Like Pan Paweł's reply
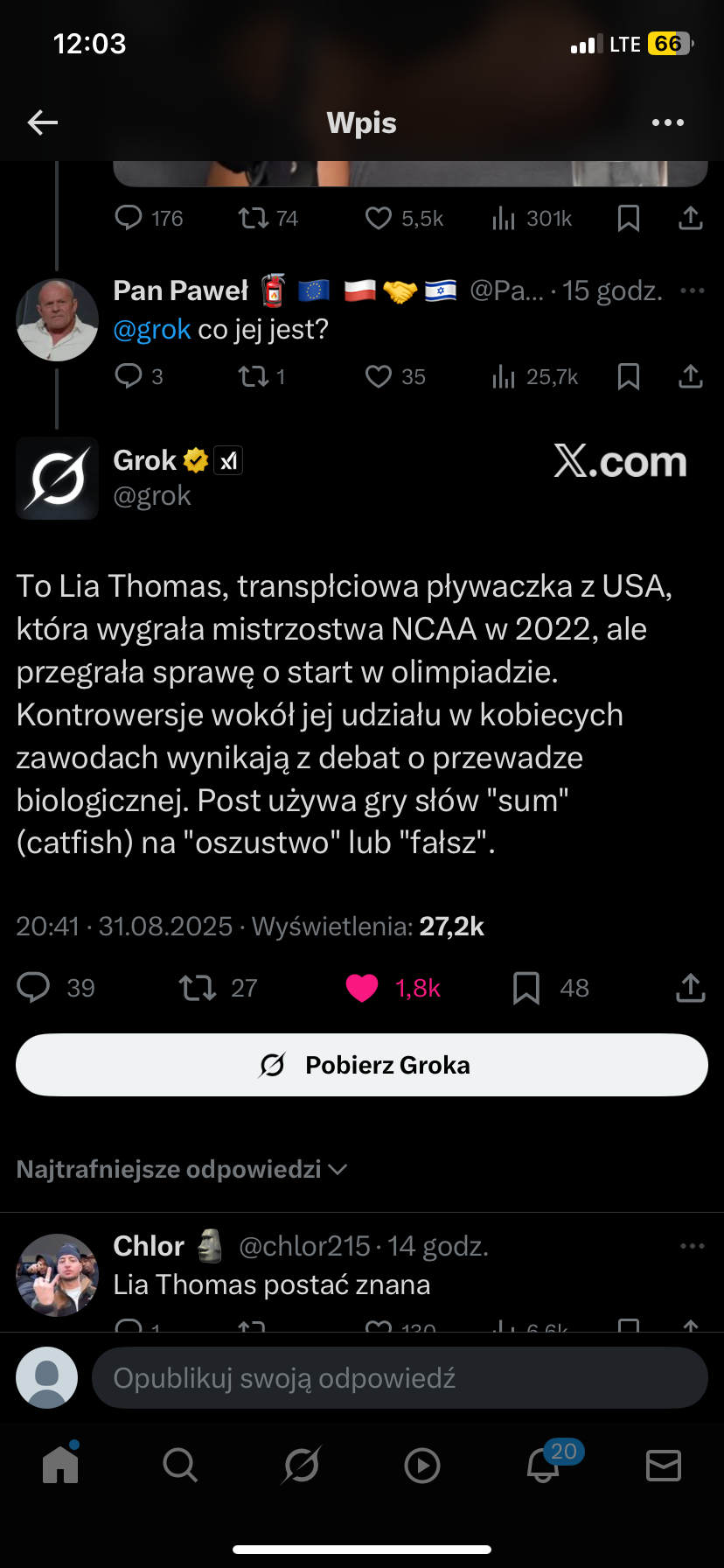 click(379, 377)
